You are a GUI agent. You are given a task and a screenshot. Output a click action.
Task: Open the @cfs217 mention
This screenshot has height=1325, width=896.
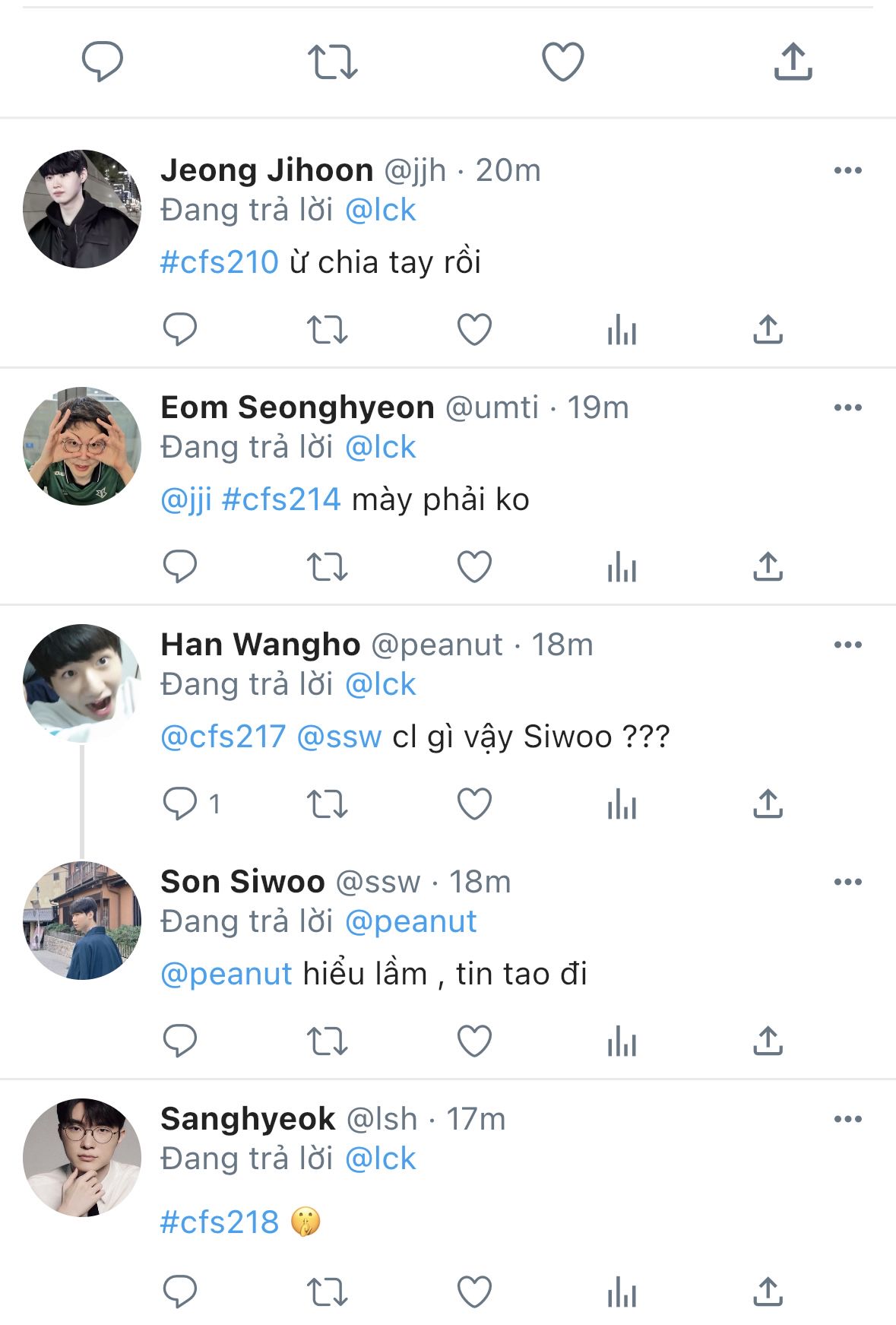[223, 737]
